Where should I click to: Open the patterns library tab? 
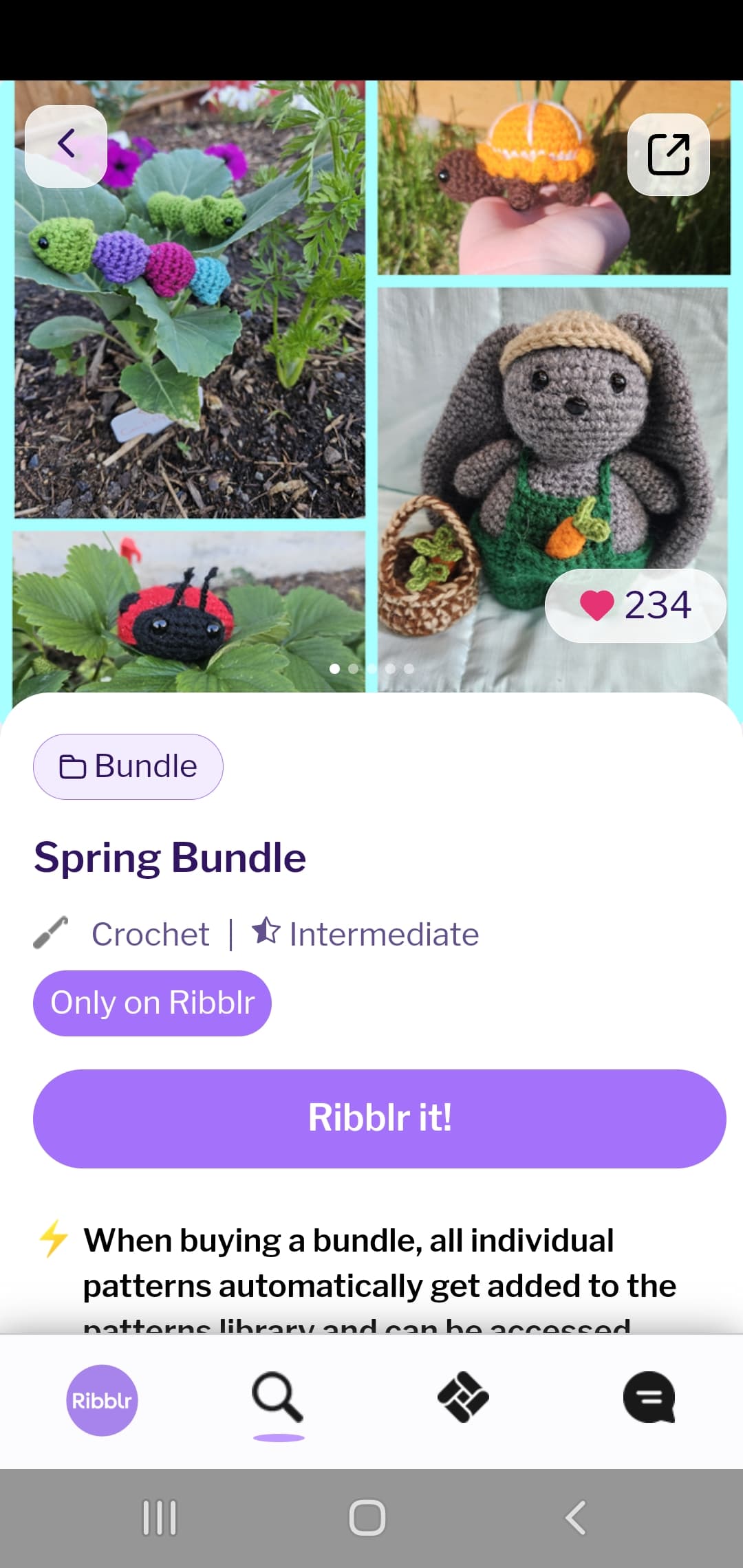[x=463, y=1397]
